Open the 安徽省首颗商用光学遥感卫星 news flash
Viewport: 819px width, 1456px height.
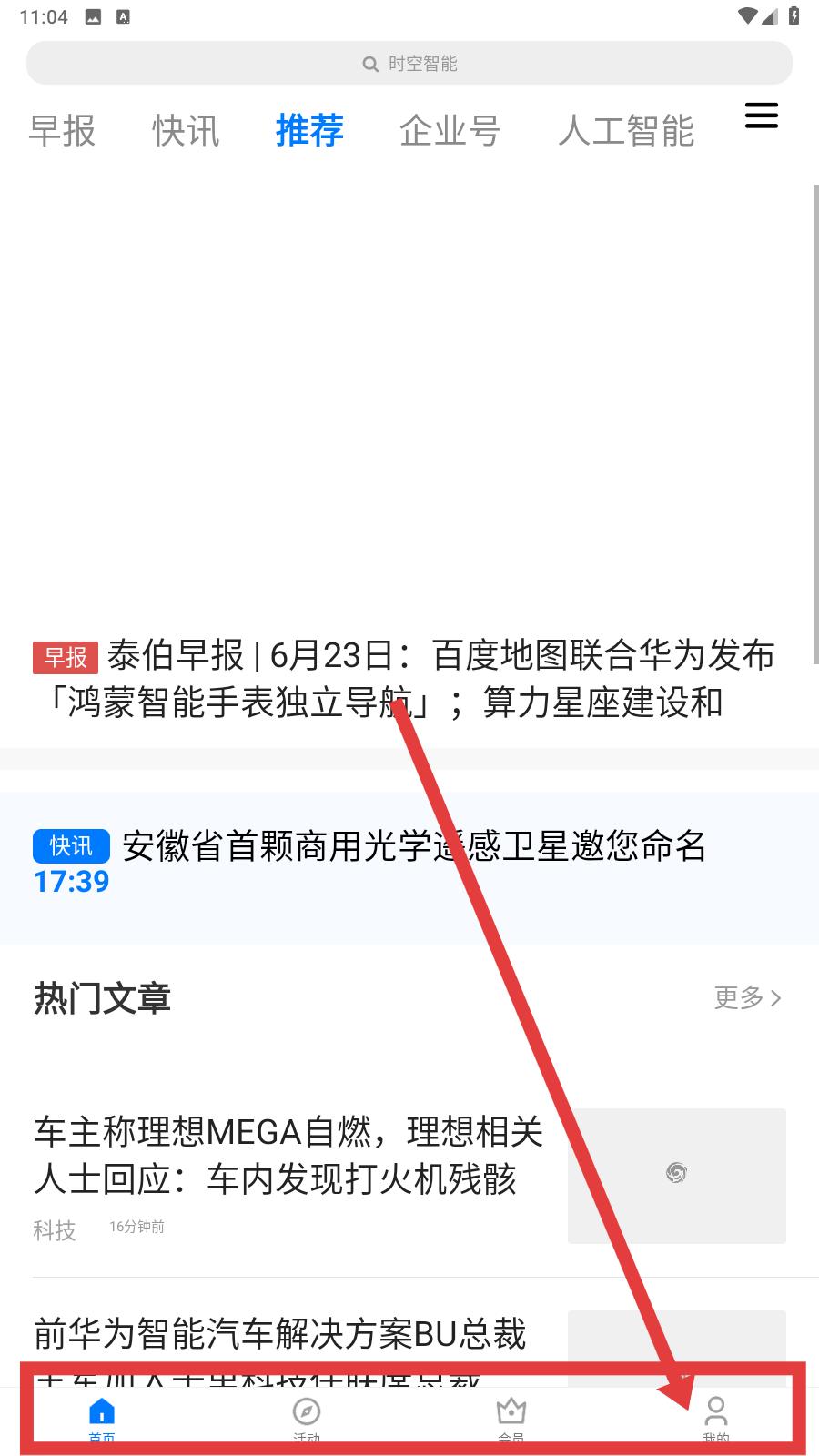414,846
